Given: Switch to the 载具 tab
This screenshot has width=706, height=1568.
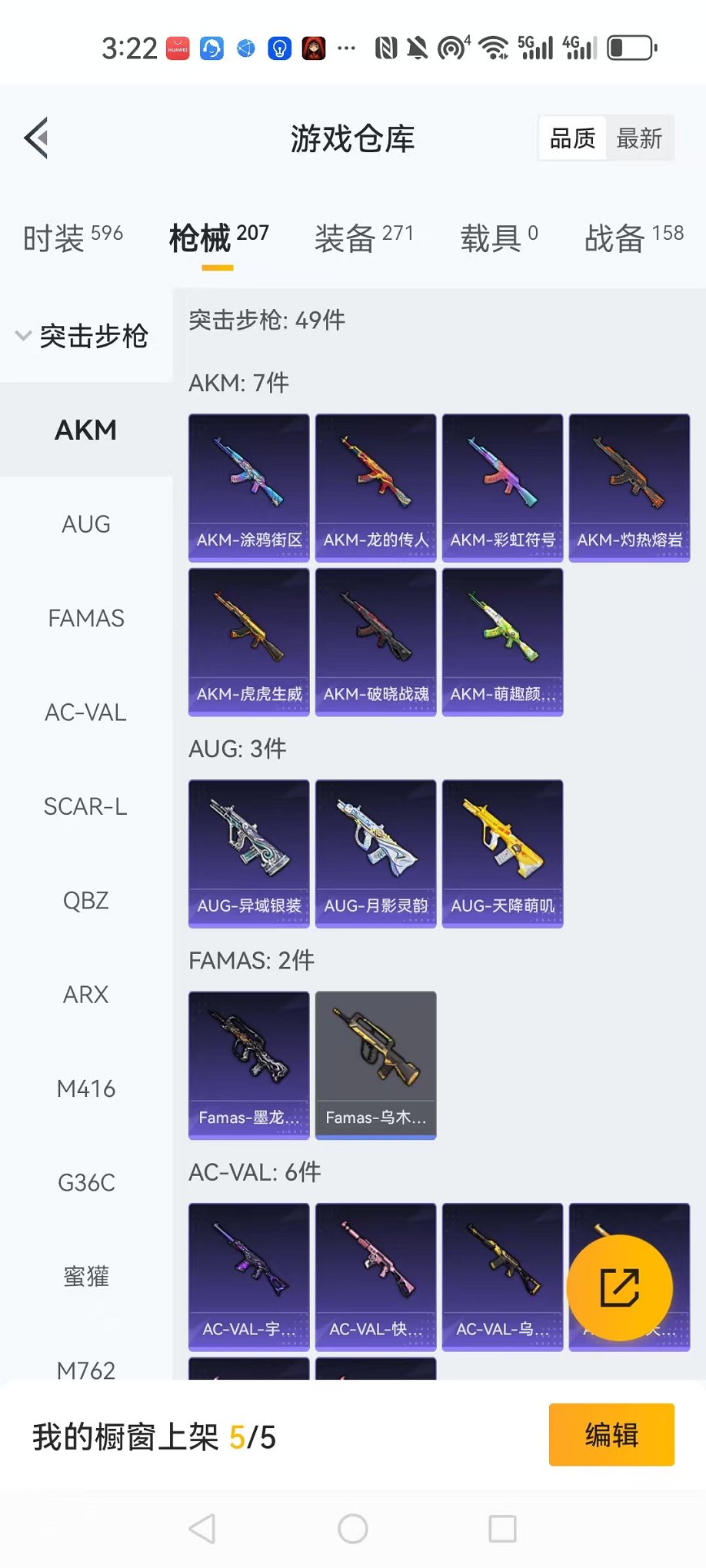Looking at the screenshot, I should [498, 237].
